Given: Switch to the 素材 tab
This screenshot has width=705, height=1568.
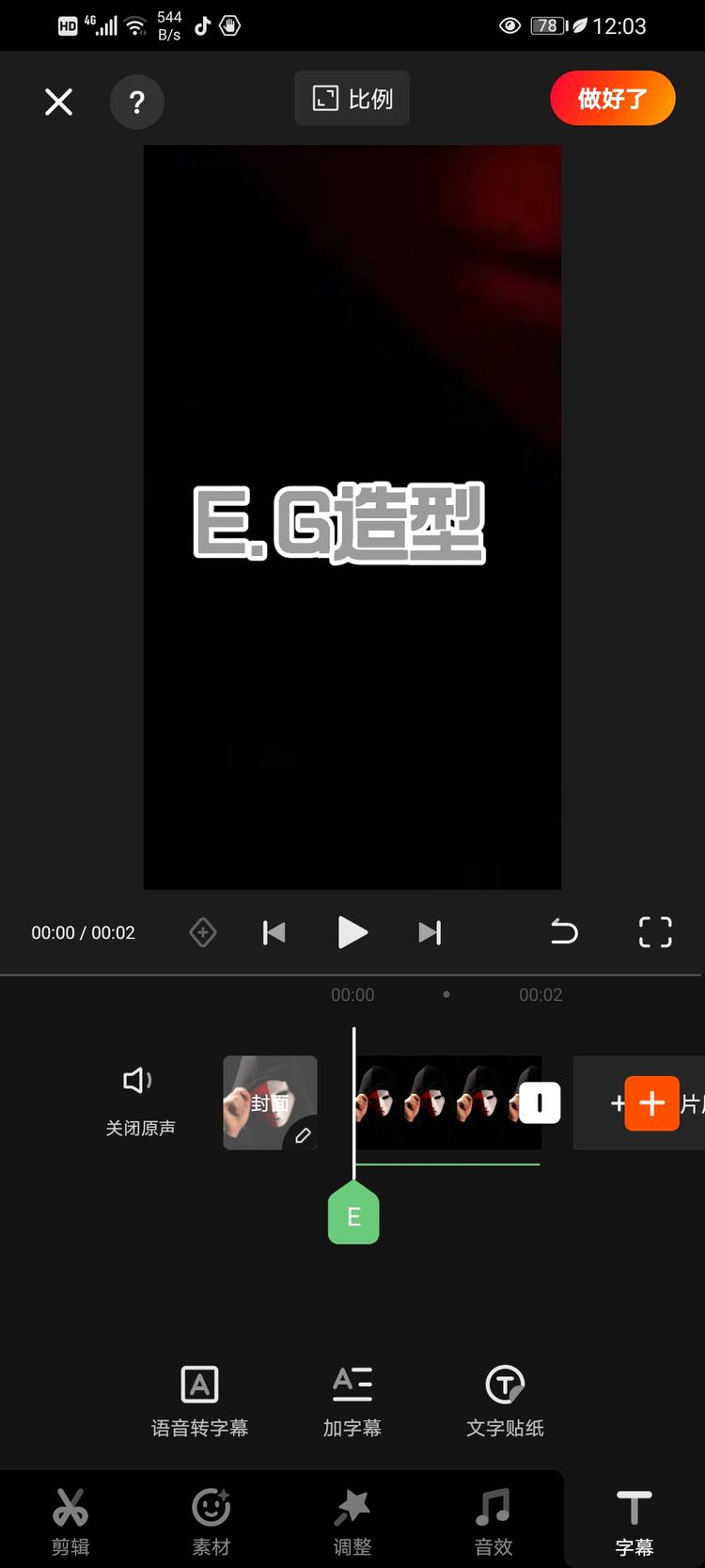Looking at the screenshot, I should pyautogui.click(x=211, y=1521).
